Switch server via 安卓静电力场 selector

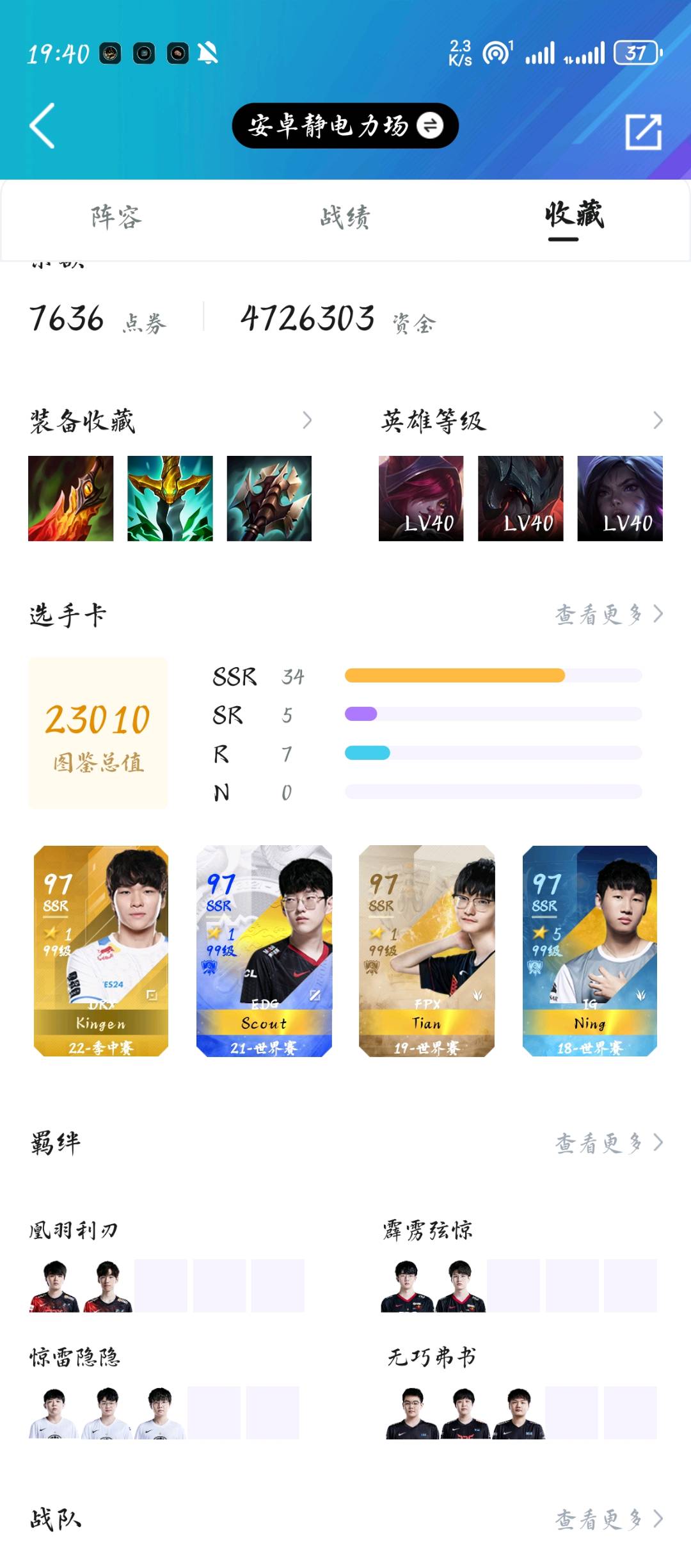345,125
